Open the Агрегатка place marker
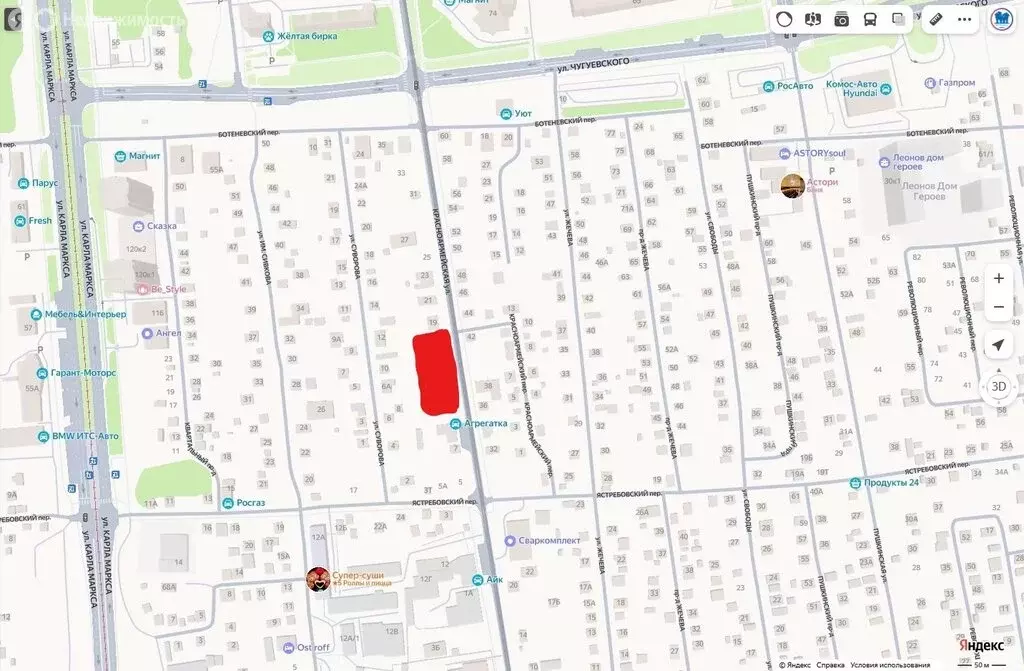Viewport: 1024px width, 671px height. 456,424
